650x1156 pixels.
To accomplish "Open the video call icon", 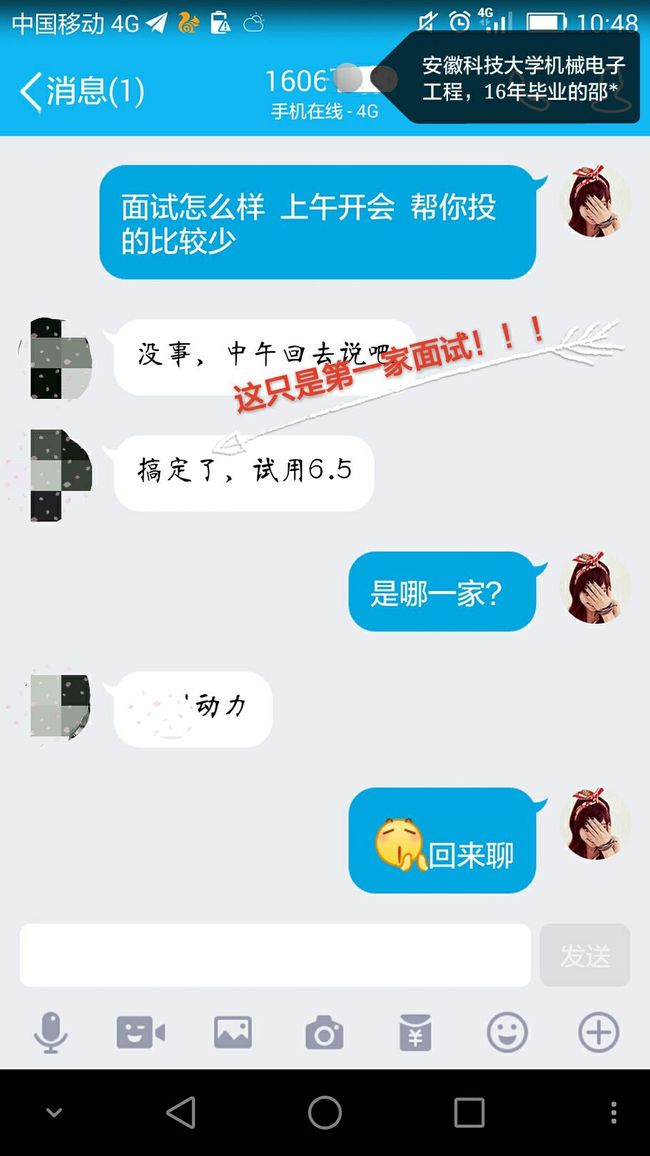I will point(140,1031).
